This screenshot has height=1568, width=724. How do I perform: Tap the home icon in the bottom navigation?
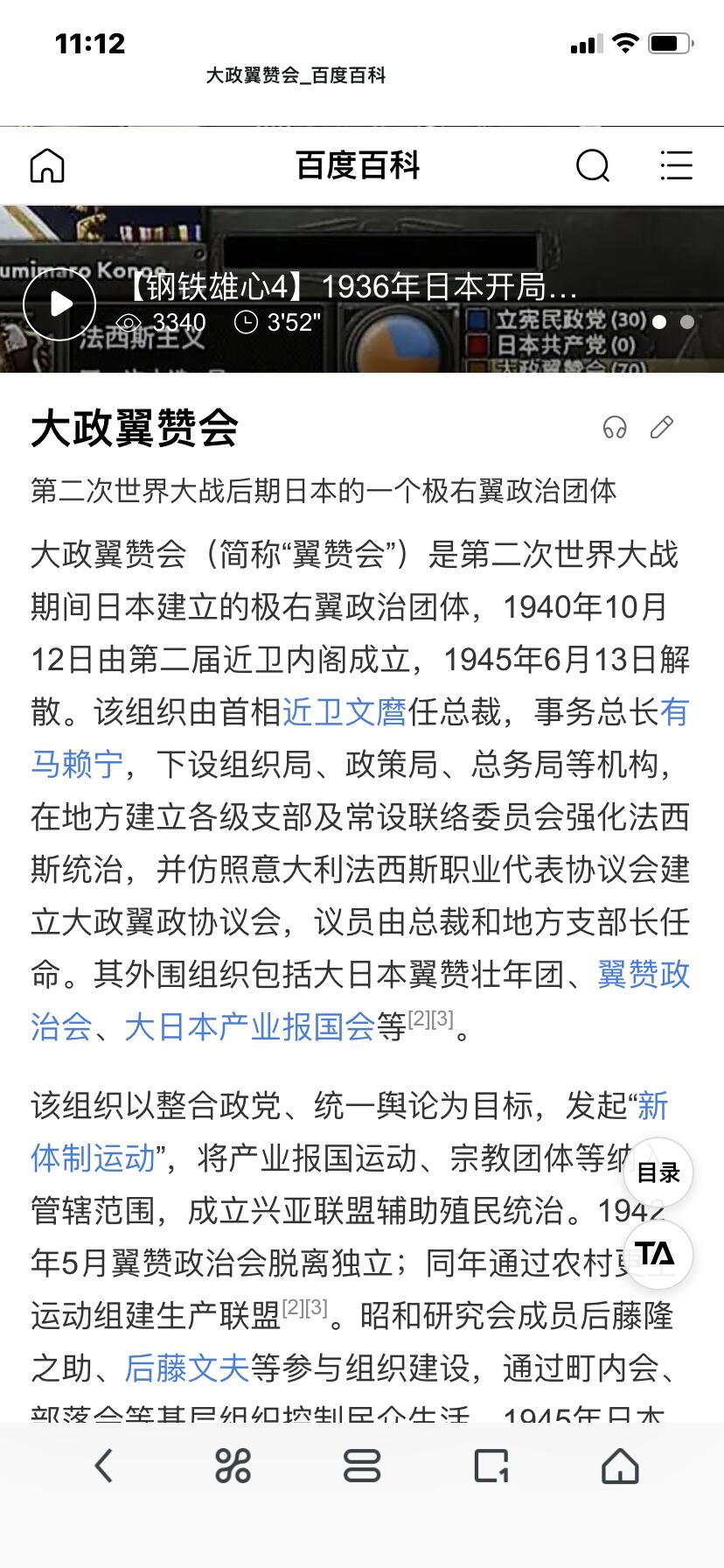[621, 1466]
